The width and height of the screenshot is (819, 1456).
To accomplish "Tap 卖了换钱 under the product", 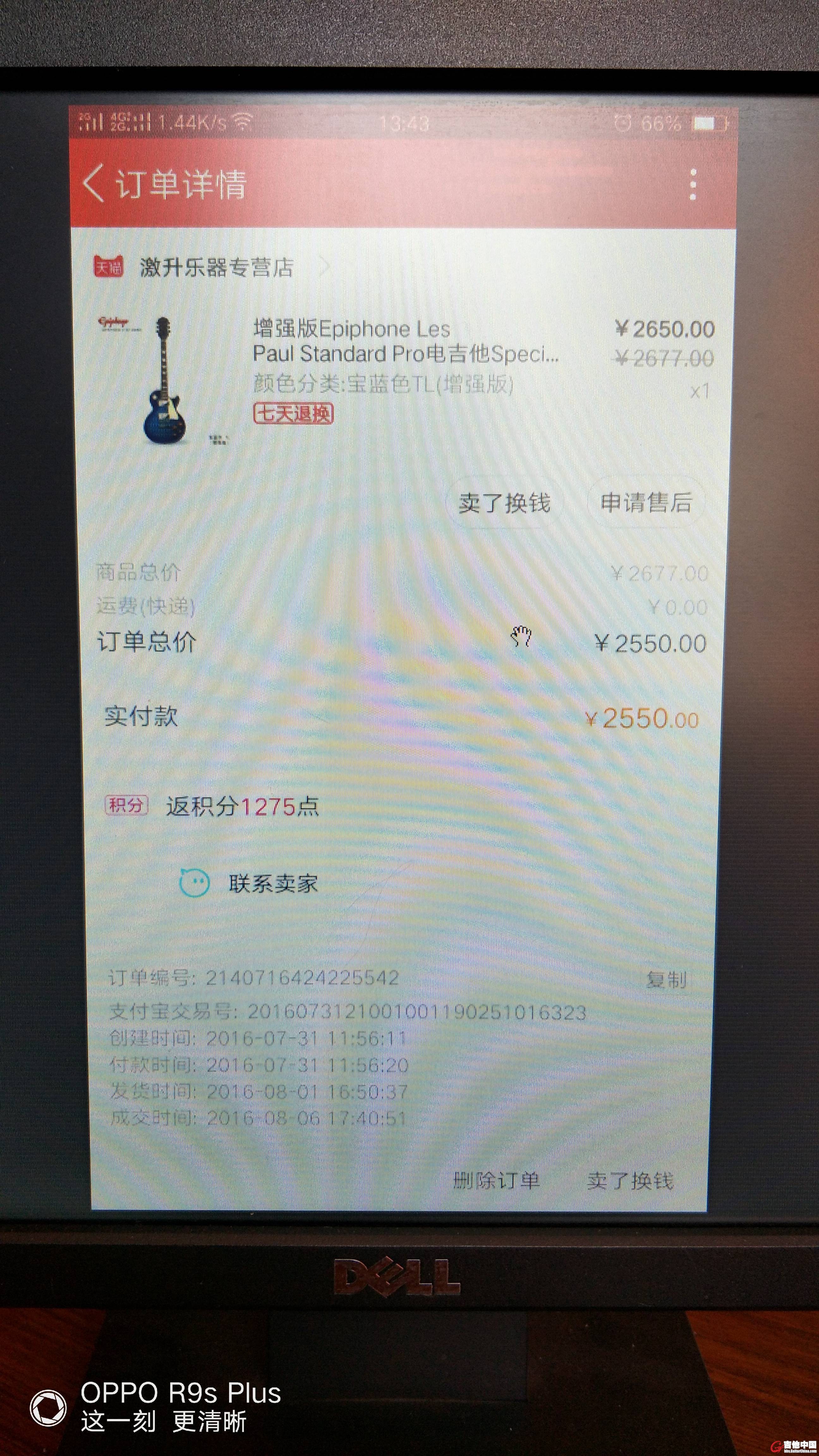I will [504, 502].
